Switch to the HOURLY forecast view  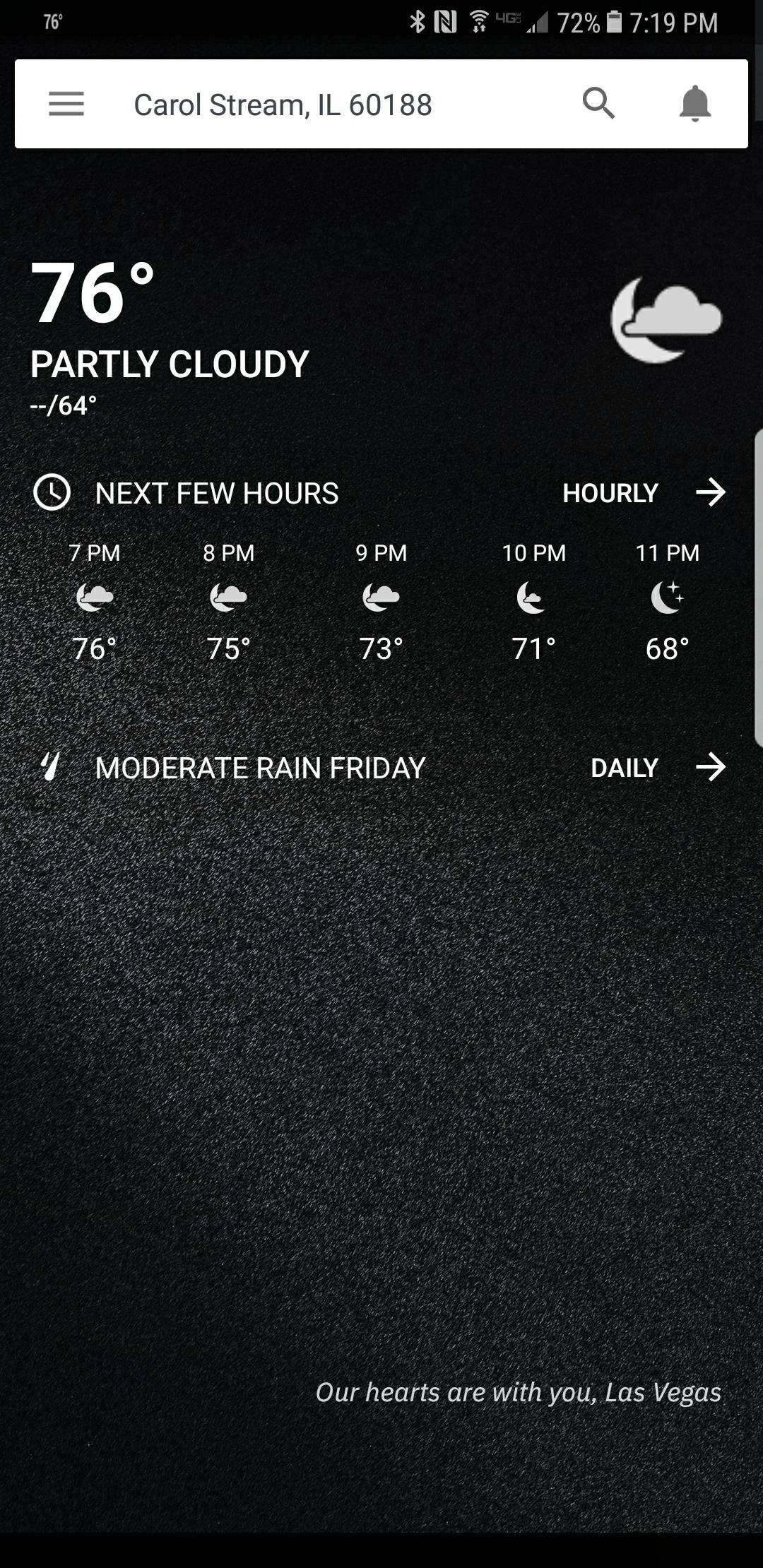(x=610, y=493)
